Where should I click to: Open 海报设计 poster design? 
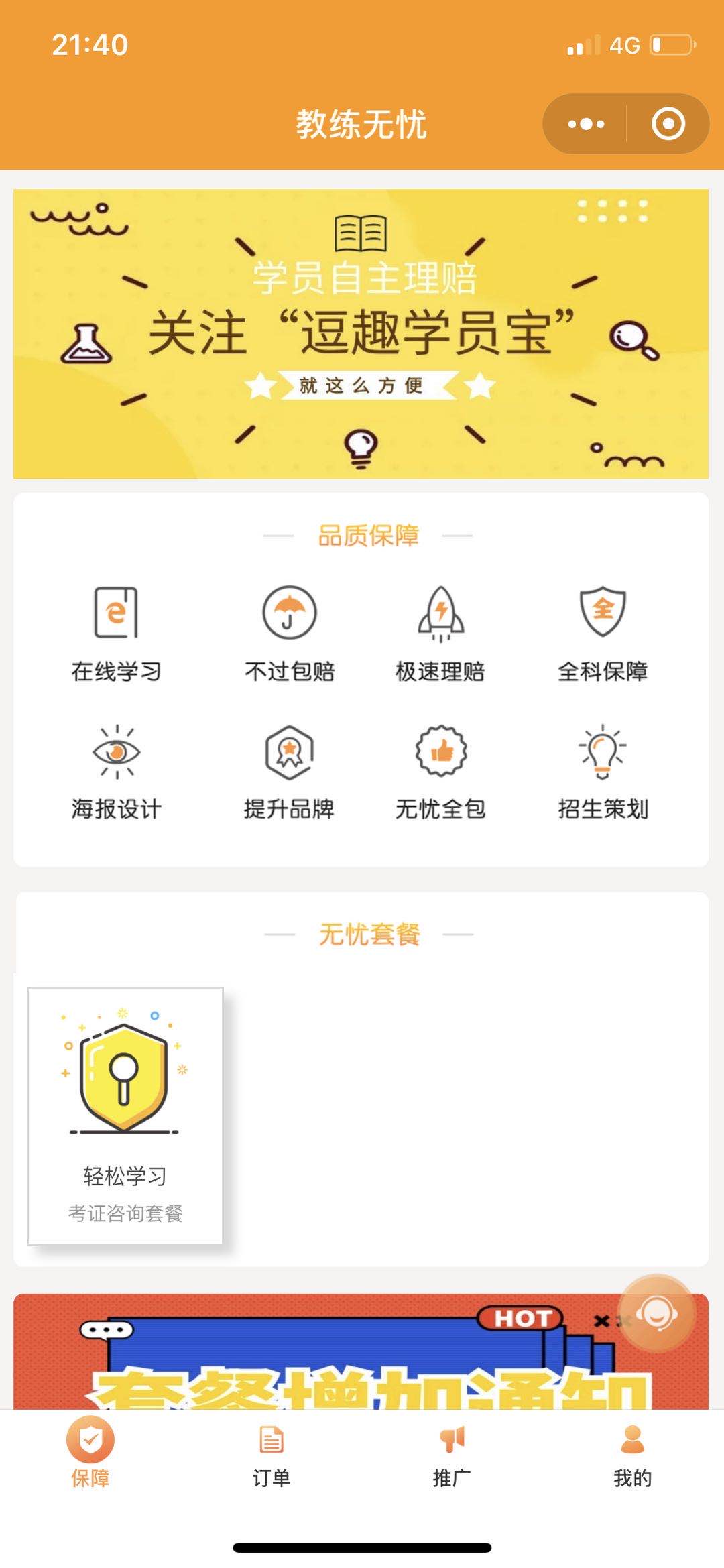116,772
